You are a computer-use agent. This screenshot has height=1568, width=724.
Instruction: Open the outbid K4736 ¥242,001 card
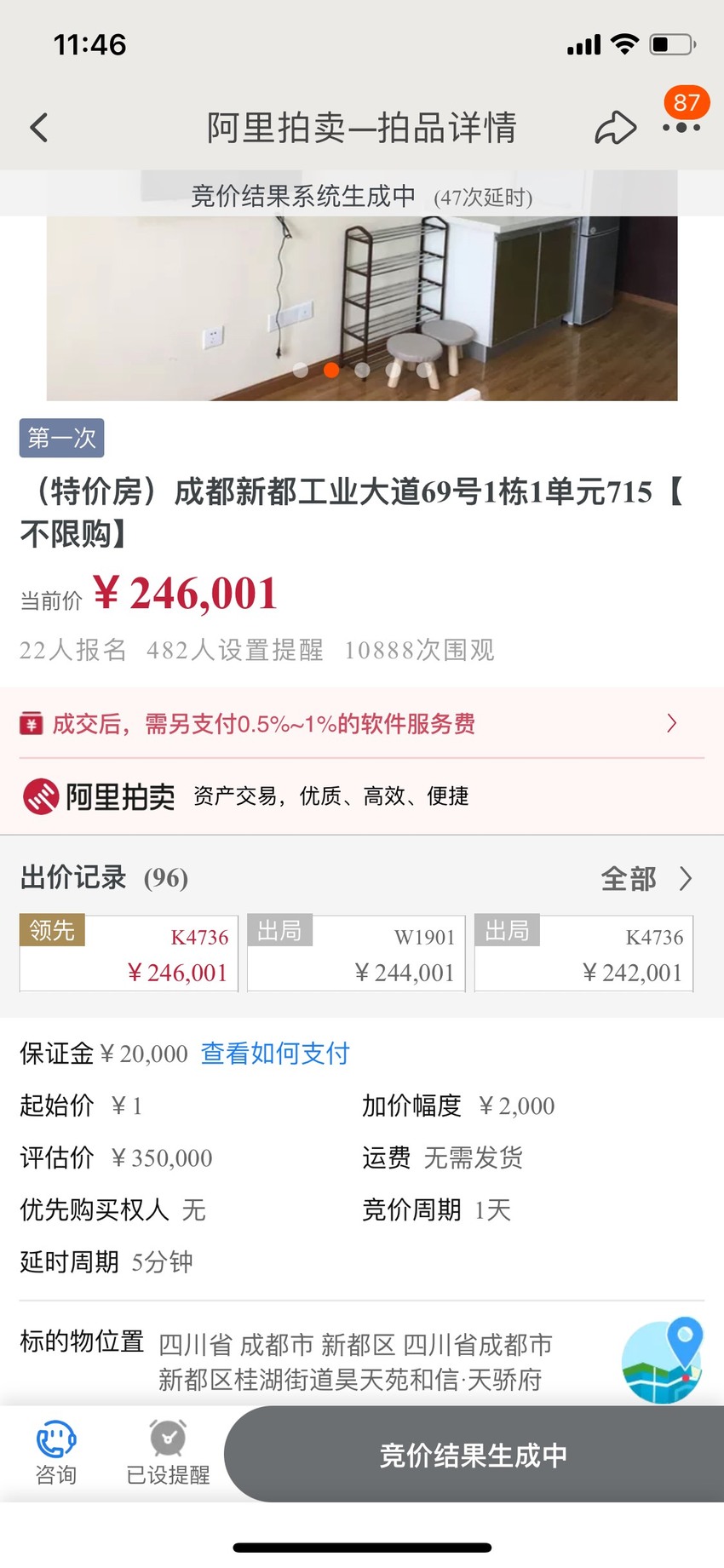583,954
